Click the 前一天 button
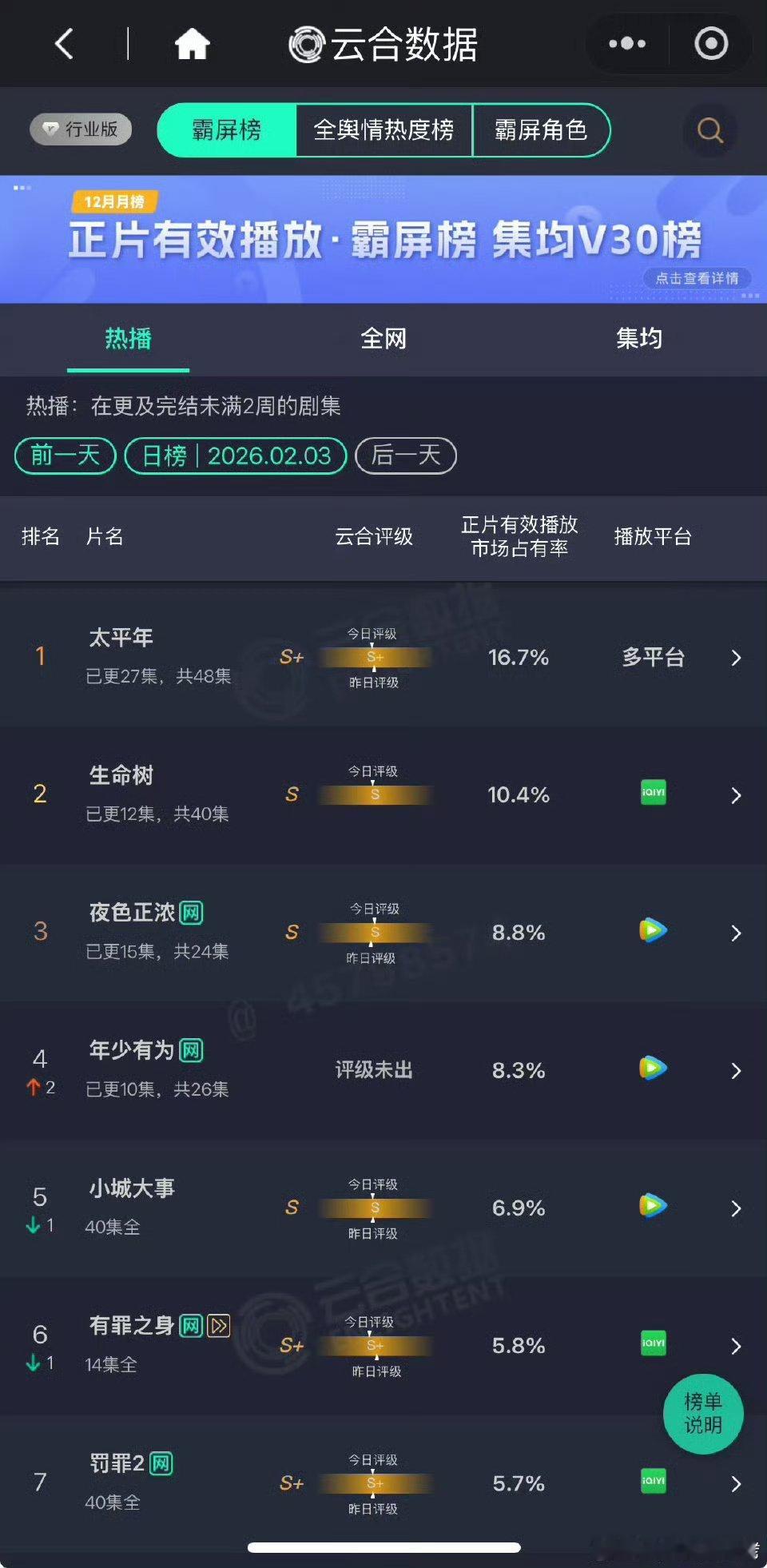This screenshot has width=767, height=1568. (x=63, y=456)
